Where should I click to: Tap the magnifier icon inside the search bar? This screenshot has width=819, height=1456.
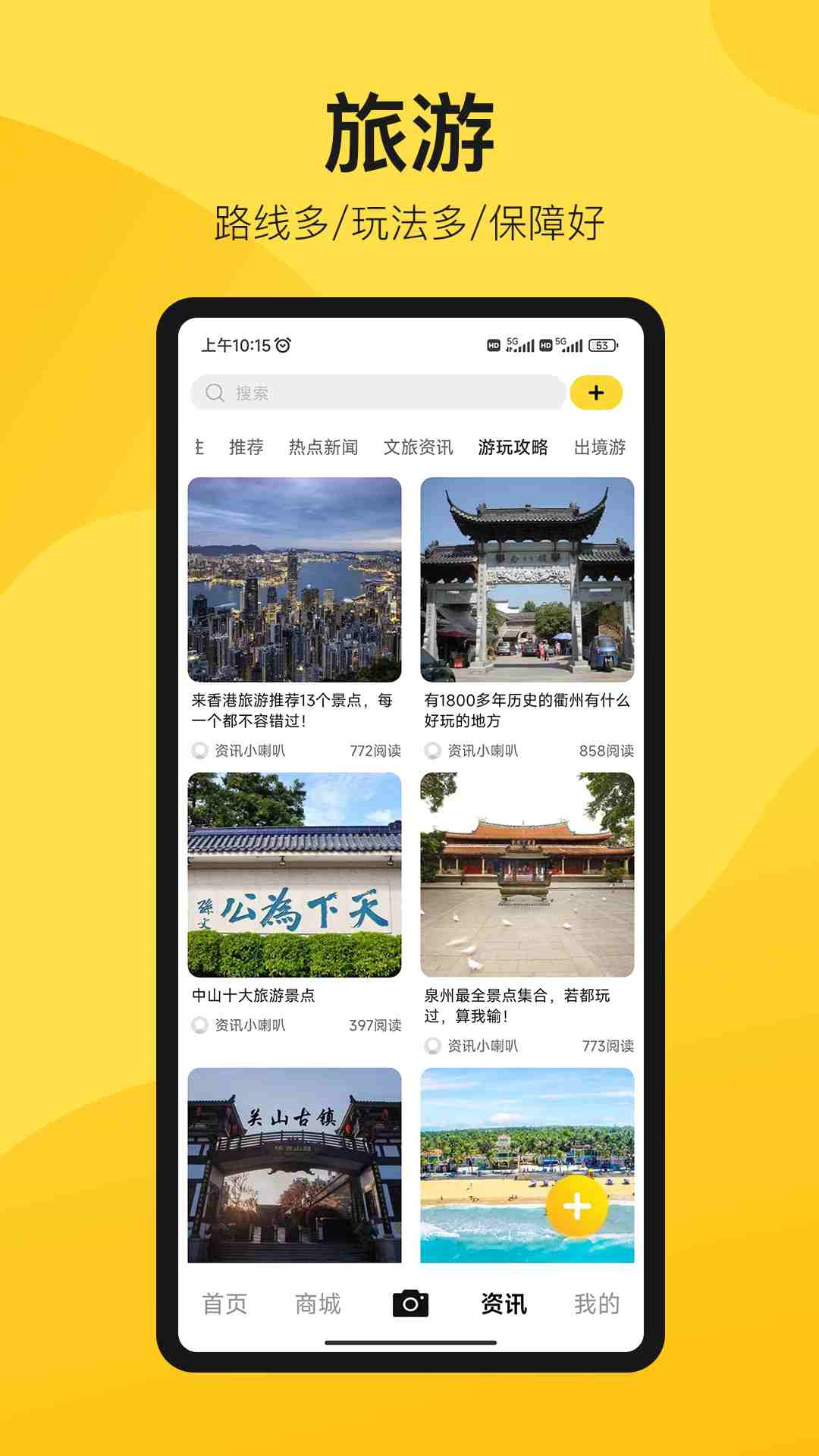[215, 393]
